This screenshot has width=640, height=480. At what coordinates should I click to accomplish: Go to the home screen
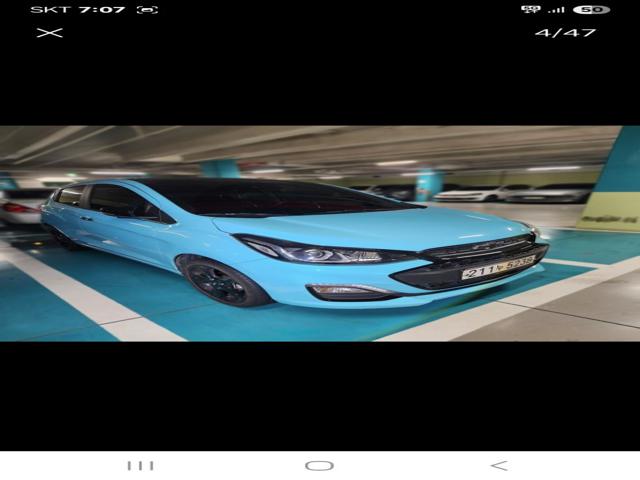coord(319,465)
